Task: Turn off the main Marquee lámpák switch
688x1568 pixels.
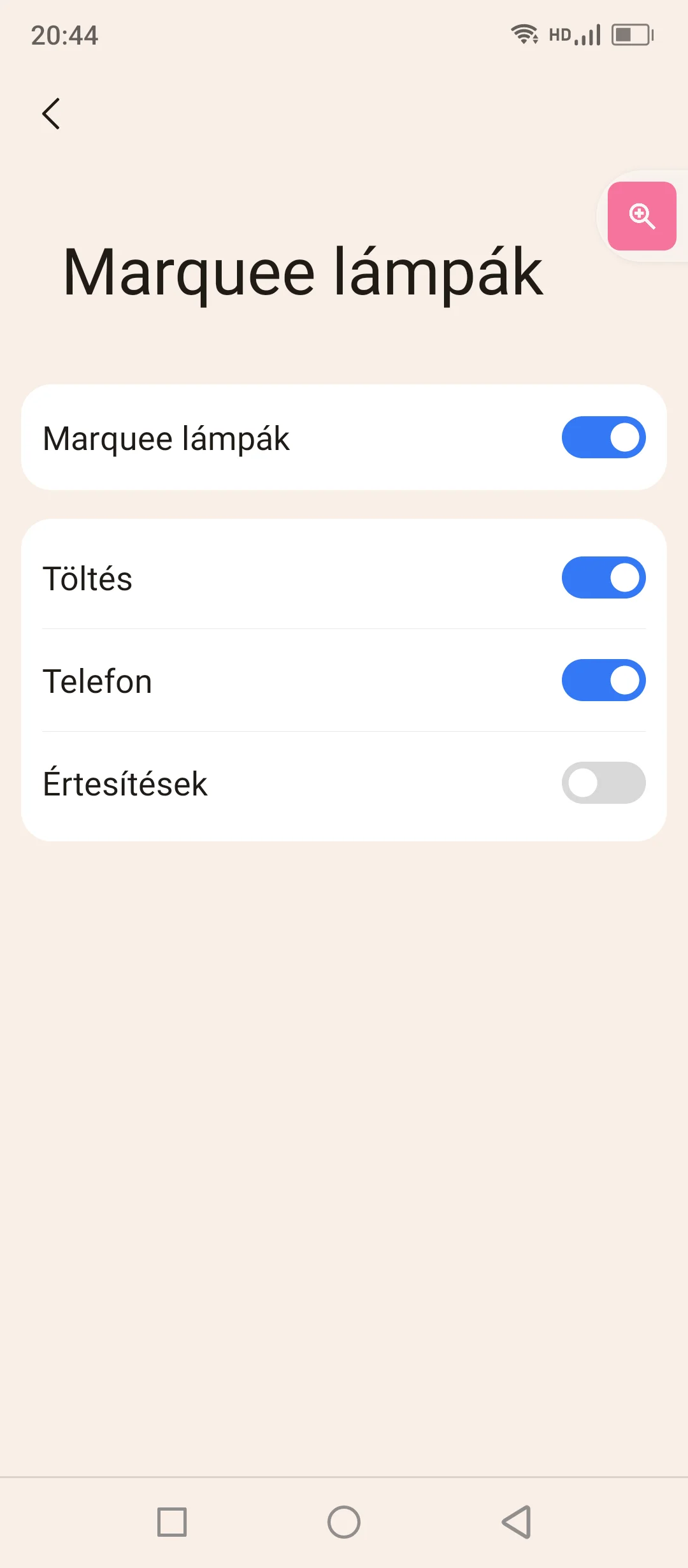Action: pyautogui.click(x=603, y=437)
